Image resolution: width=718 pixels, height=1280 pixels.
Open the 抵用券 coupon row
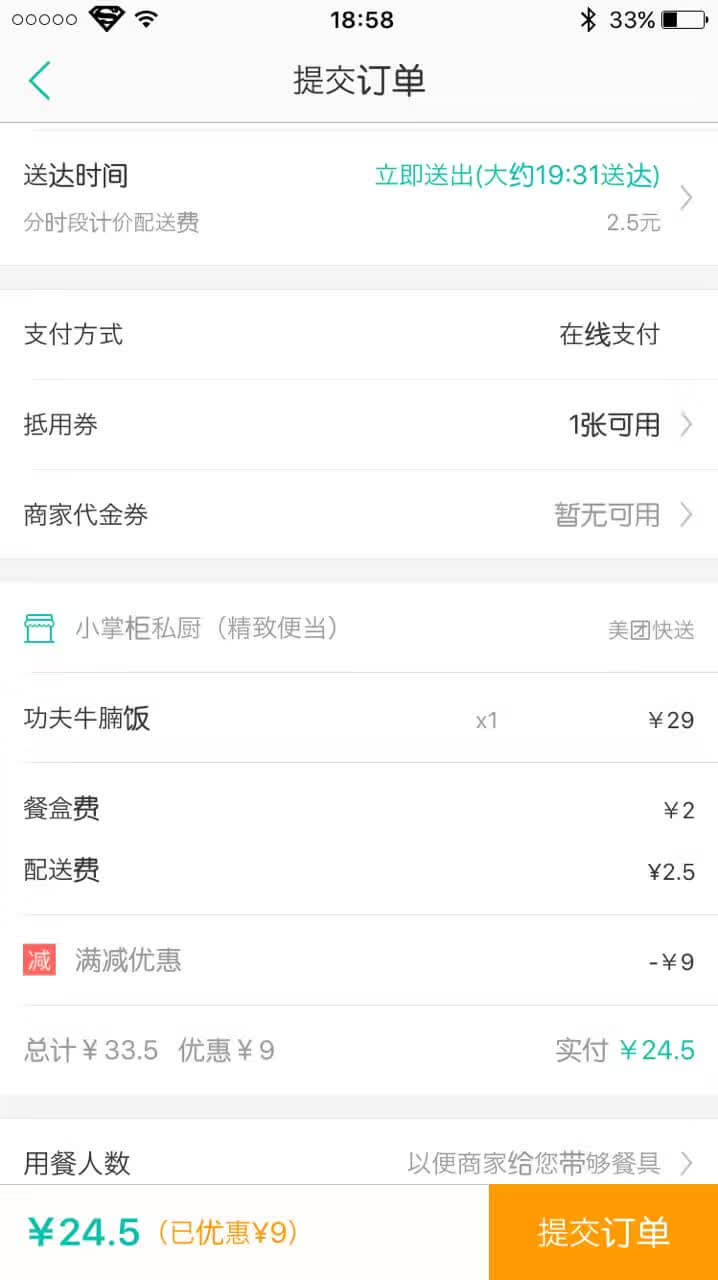pos(359,425)
